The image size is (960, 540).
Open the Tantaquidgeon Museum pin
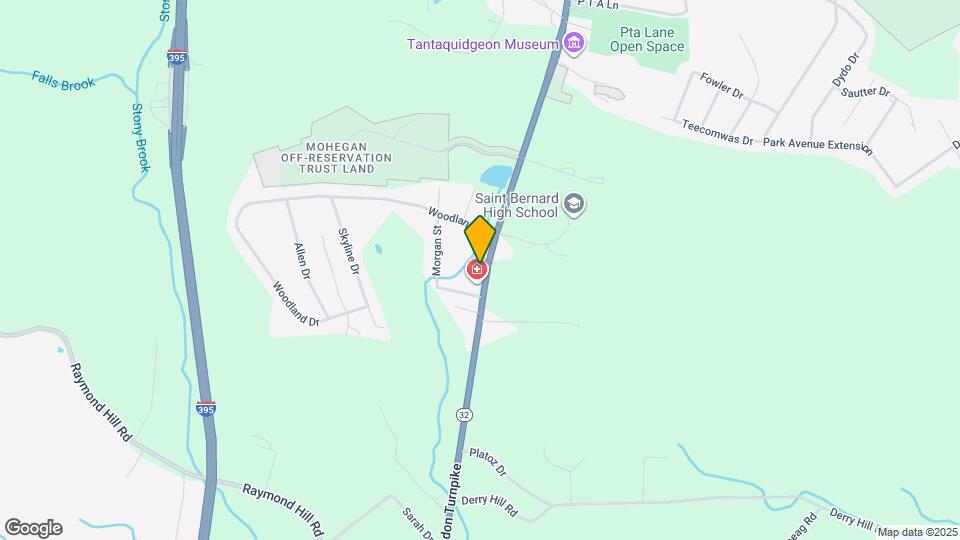(x=574, y=44)
